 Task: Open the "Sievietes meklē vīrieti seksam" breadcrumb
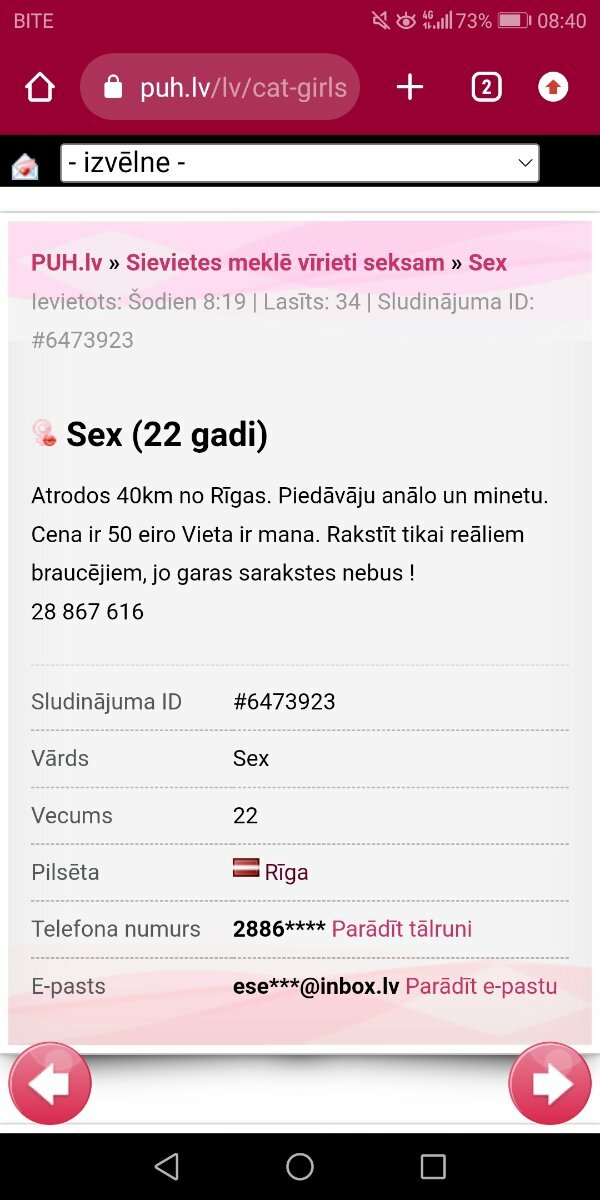pos(285,263)
